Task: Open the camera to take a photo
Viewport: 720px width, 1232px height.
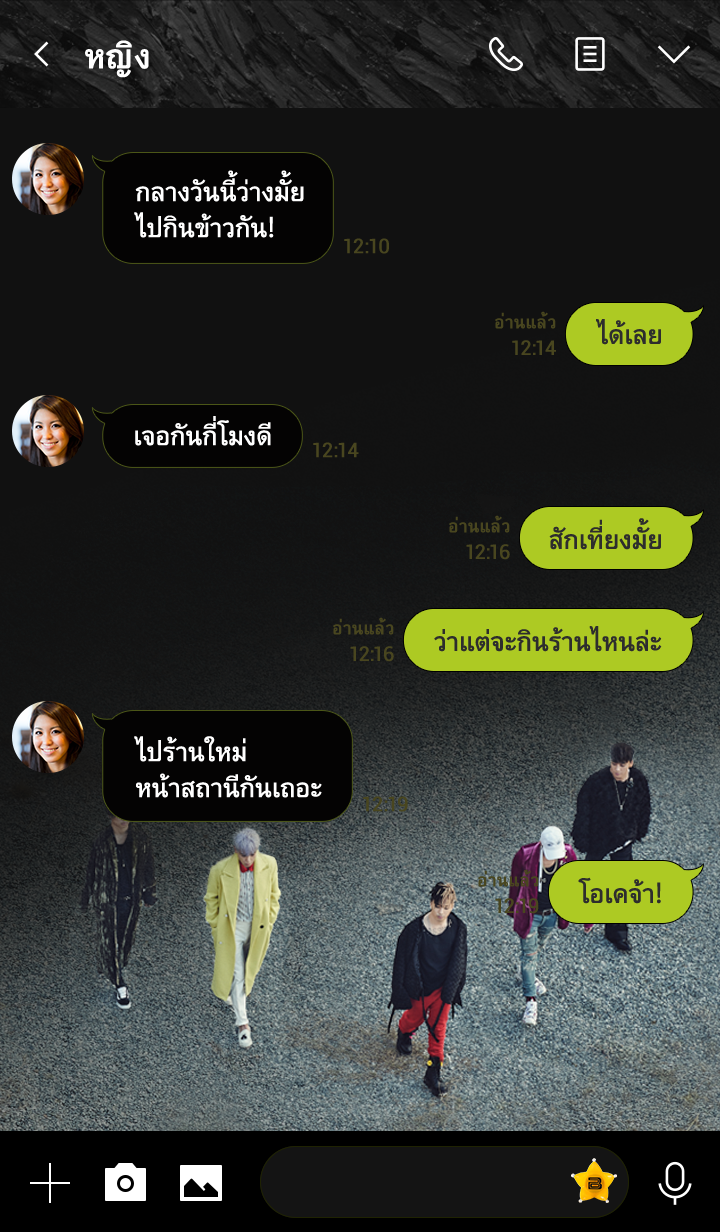Action: (125, 1183)
